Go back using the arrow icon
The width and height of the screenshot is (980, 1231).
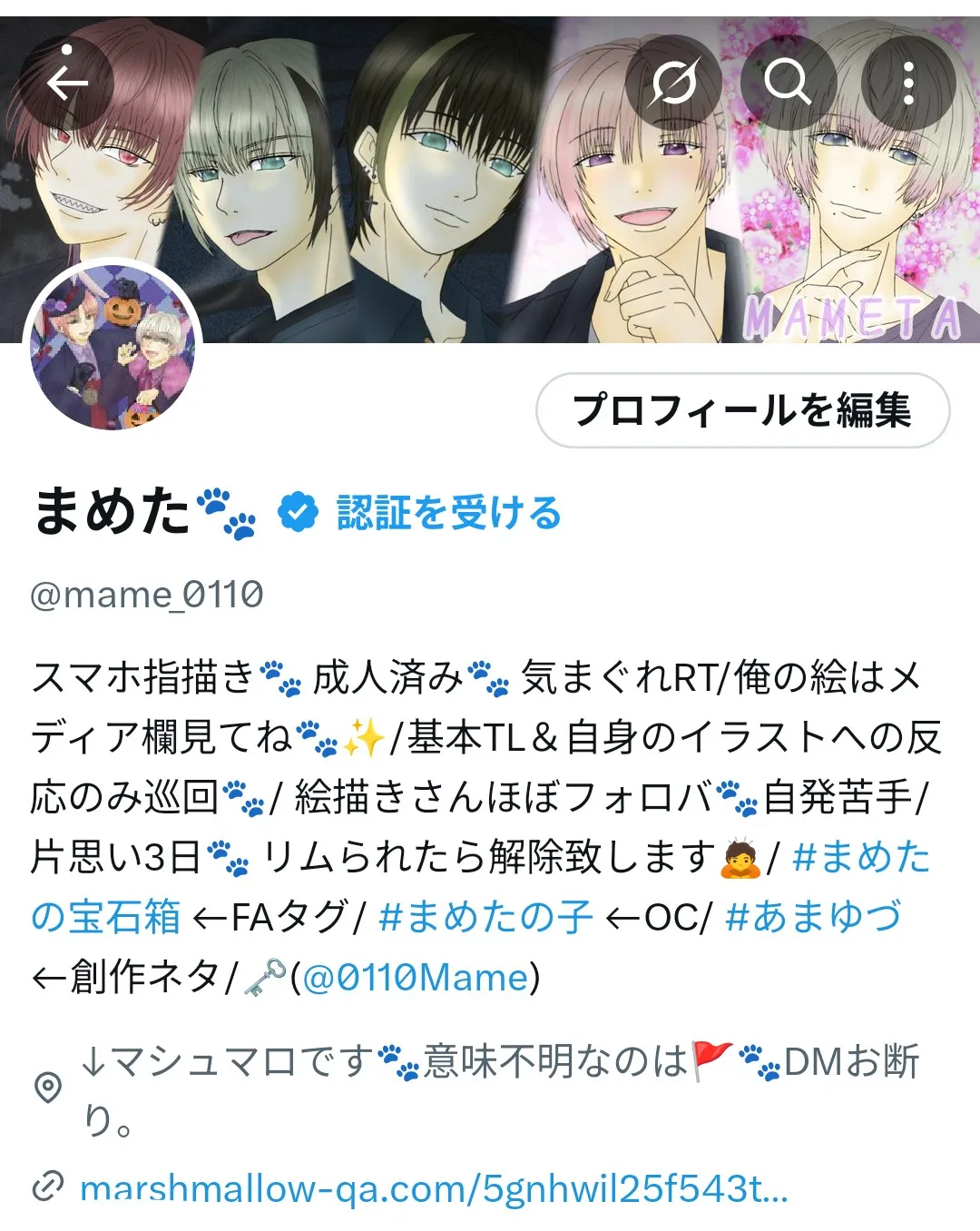click(67, 83)
